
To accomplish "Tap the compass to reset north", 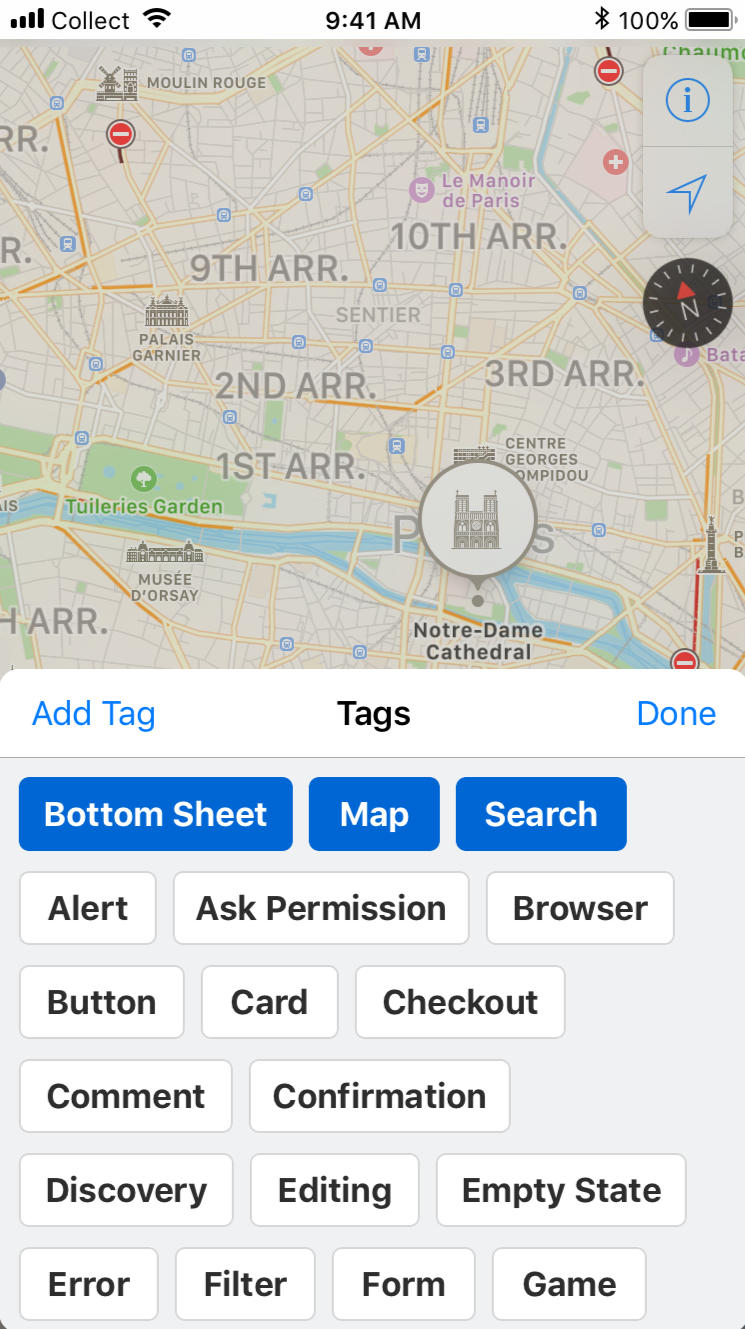I will point(688,303).
